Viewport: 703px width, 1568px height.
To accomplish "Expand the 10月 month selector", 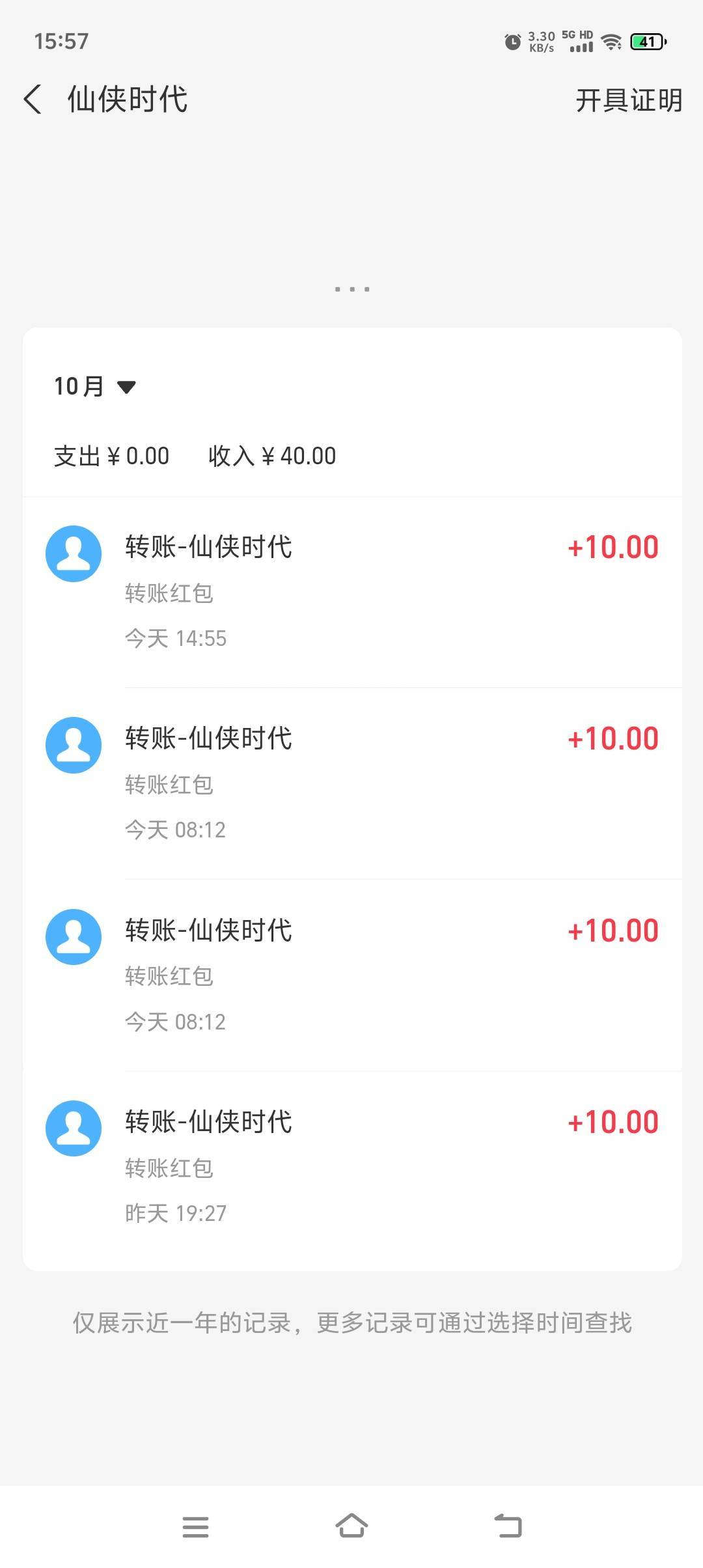I will click(x=95, y=386).
